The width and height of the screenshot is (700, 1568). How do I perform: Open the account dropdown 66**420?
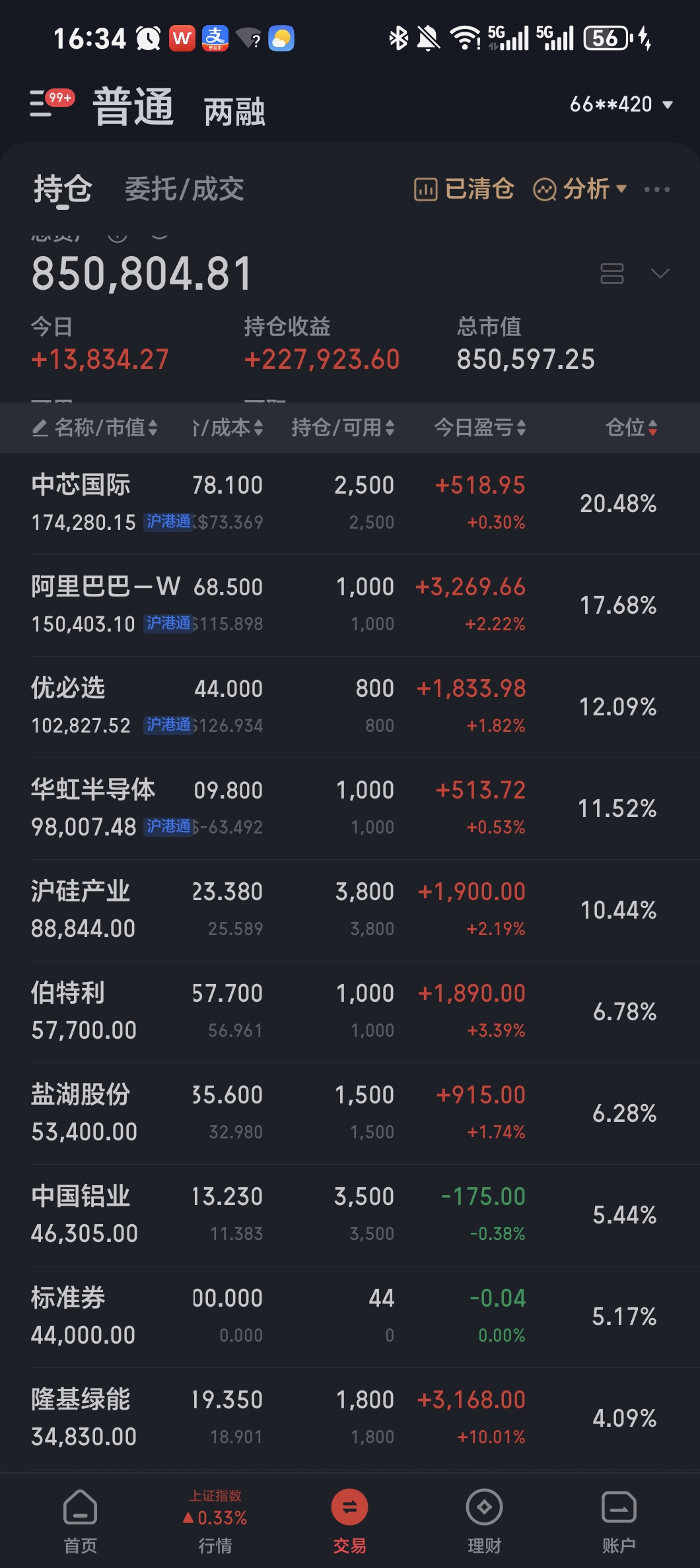tap(620, 104)
